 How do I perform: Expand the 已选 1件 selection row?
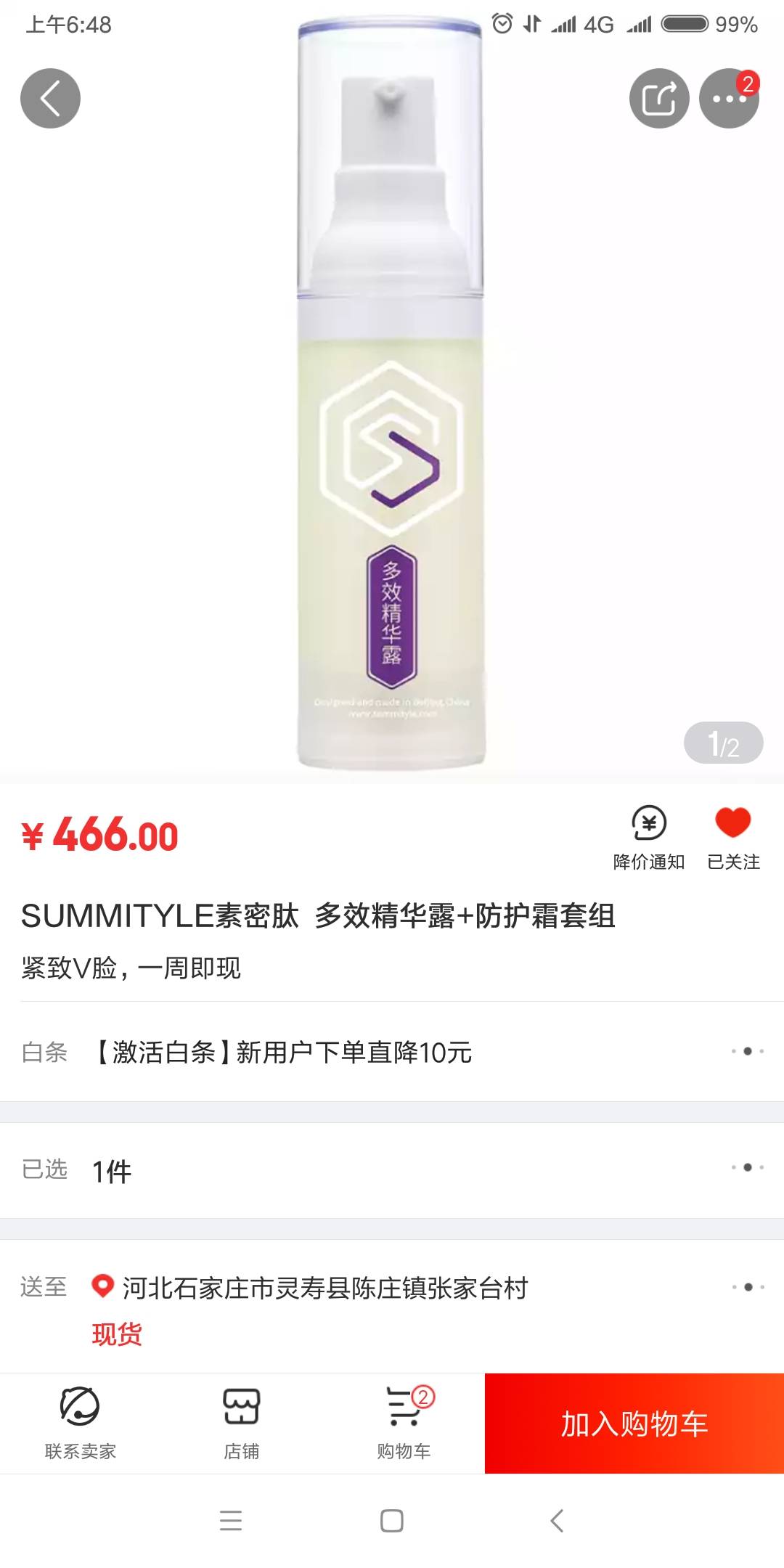pos(392,1169)
